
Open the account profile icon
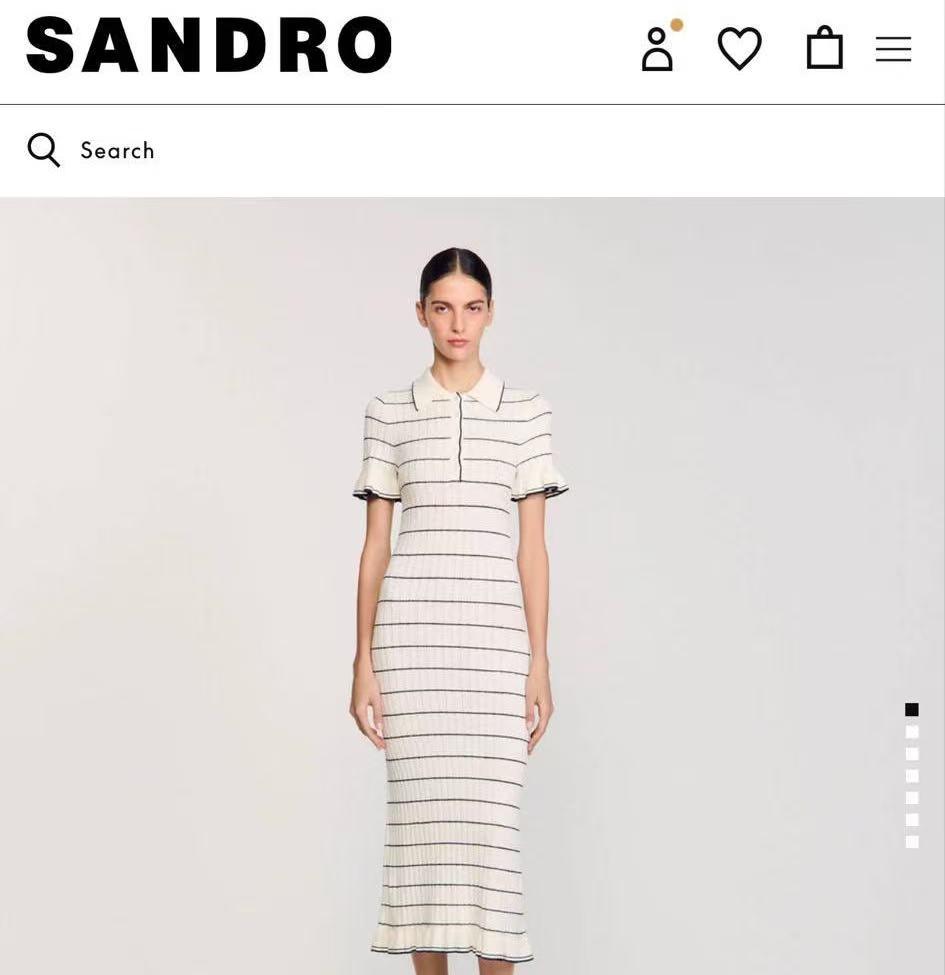click(x=657, y=49)
